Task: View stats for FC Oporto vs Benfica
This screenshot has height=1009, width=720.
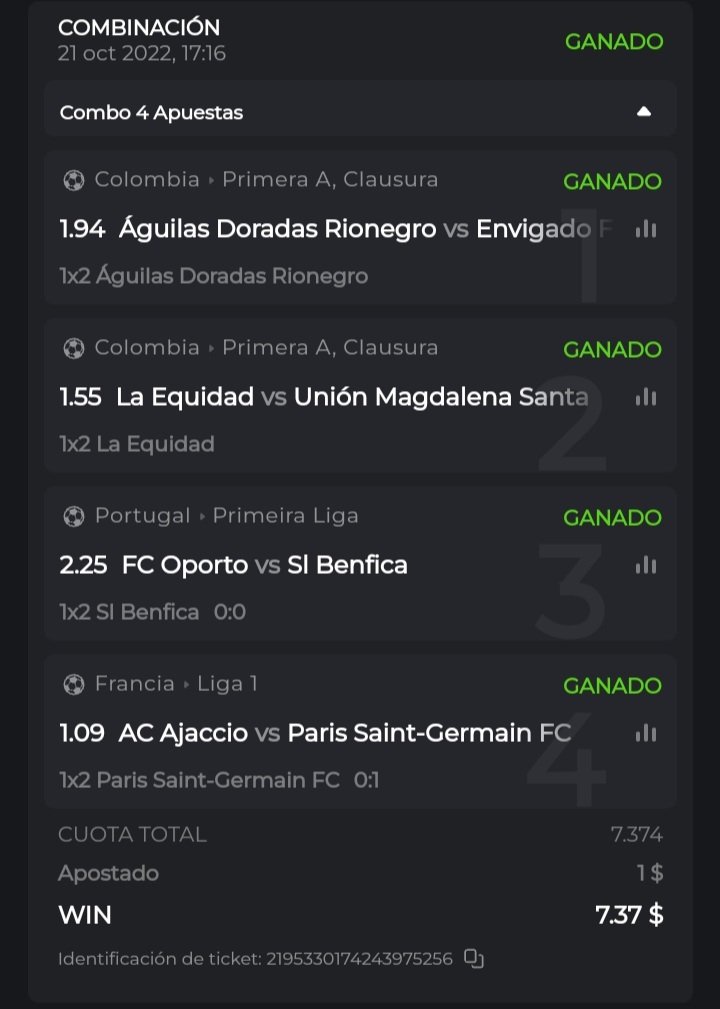Action: (646, 565)
